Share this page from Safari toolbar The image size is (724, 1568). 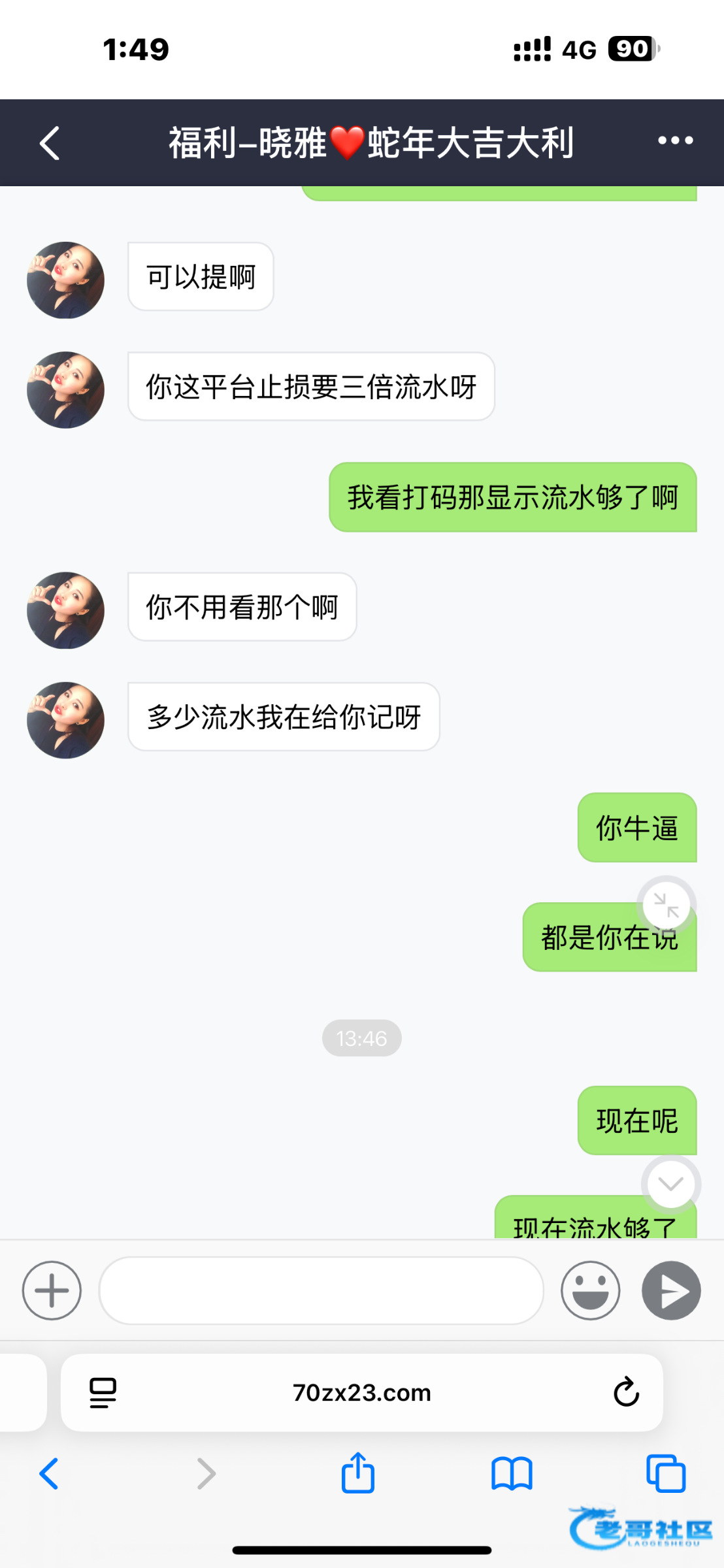[x=358, y=1474]
